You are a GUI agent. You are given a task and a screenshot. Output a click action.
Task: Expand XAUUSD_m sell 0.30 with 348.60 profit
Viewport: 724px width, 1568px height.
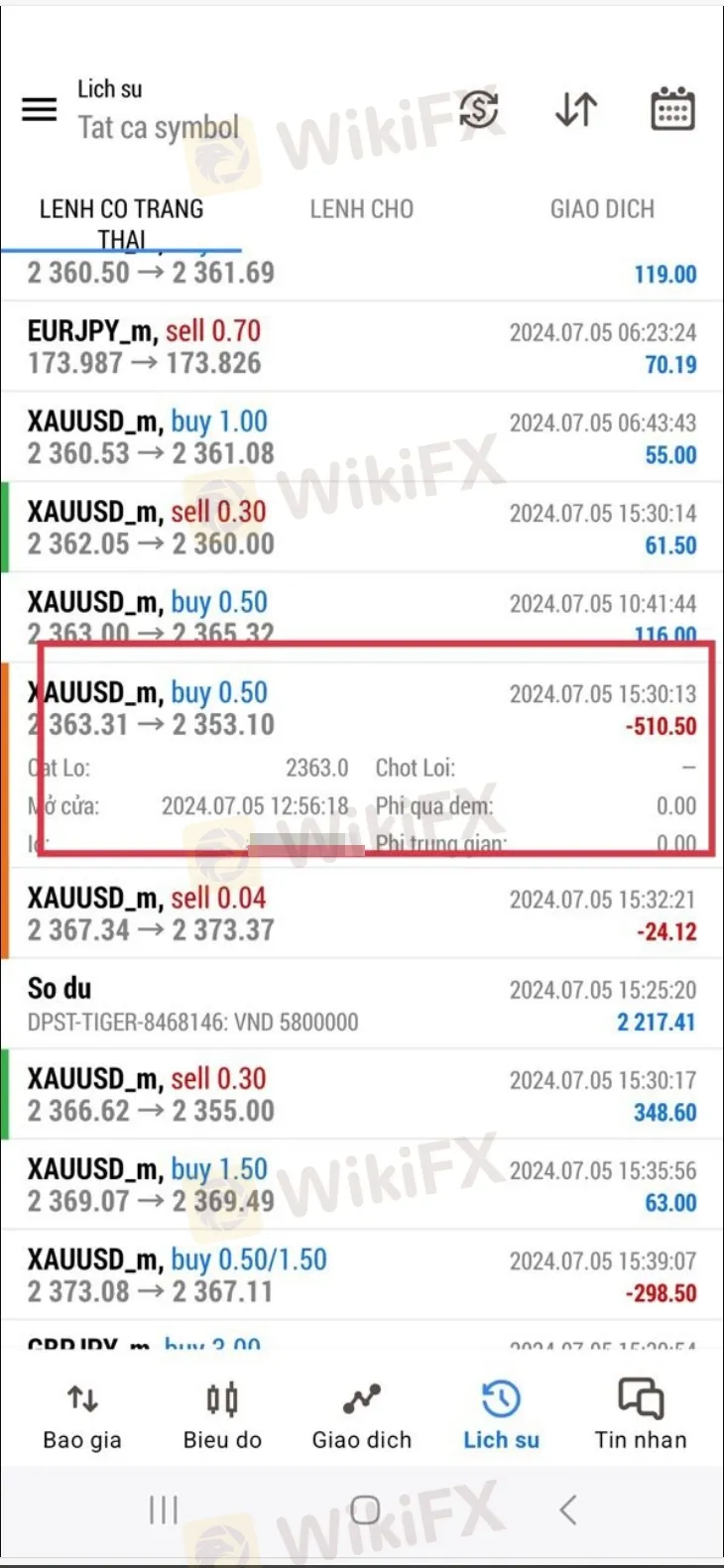[x=362, y=1094]
